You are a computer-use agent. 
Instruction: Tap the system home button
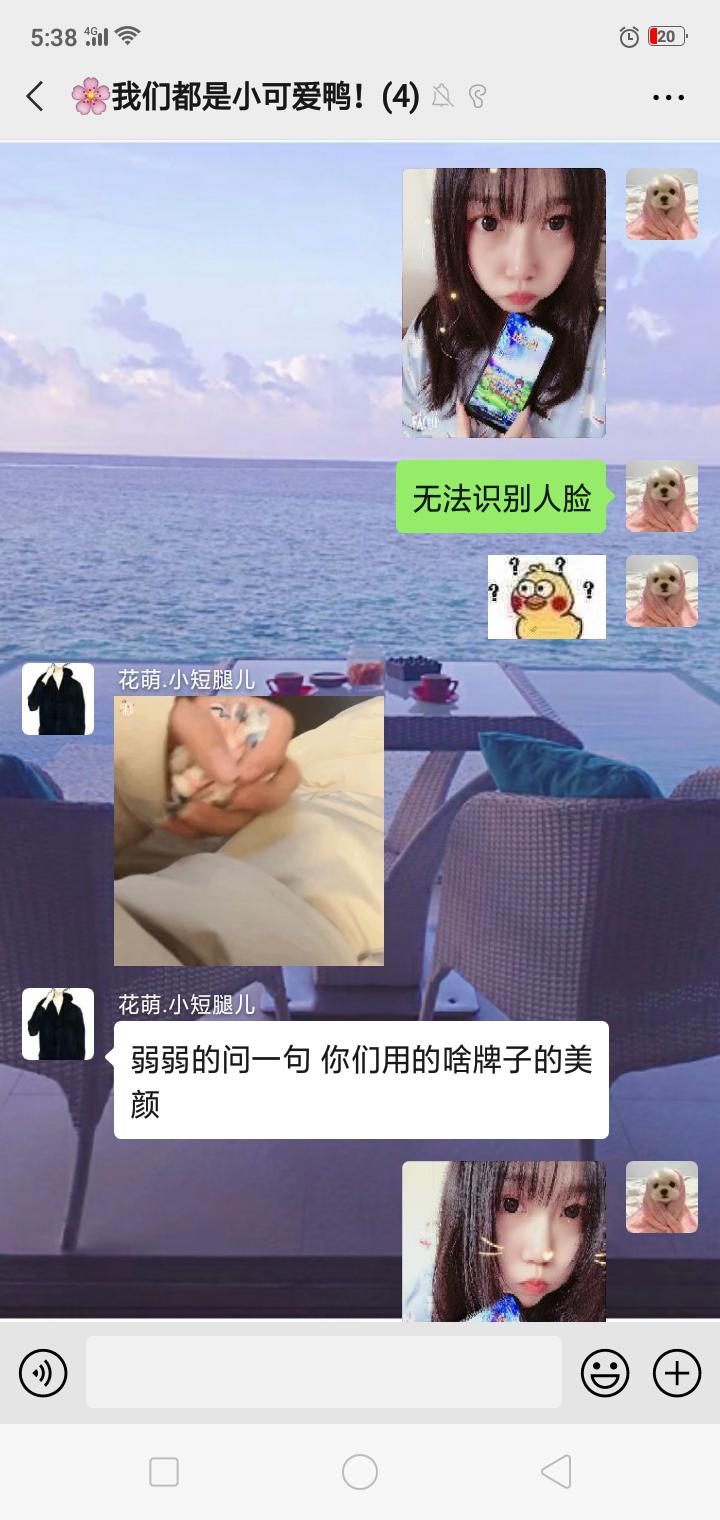pyautogui.click(x=360, y=1472)
